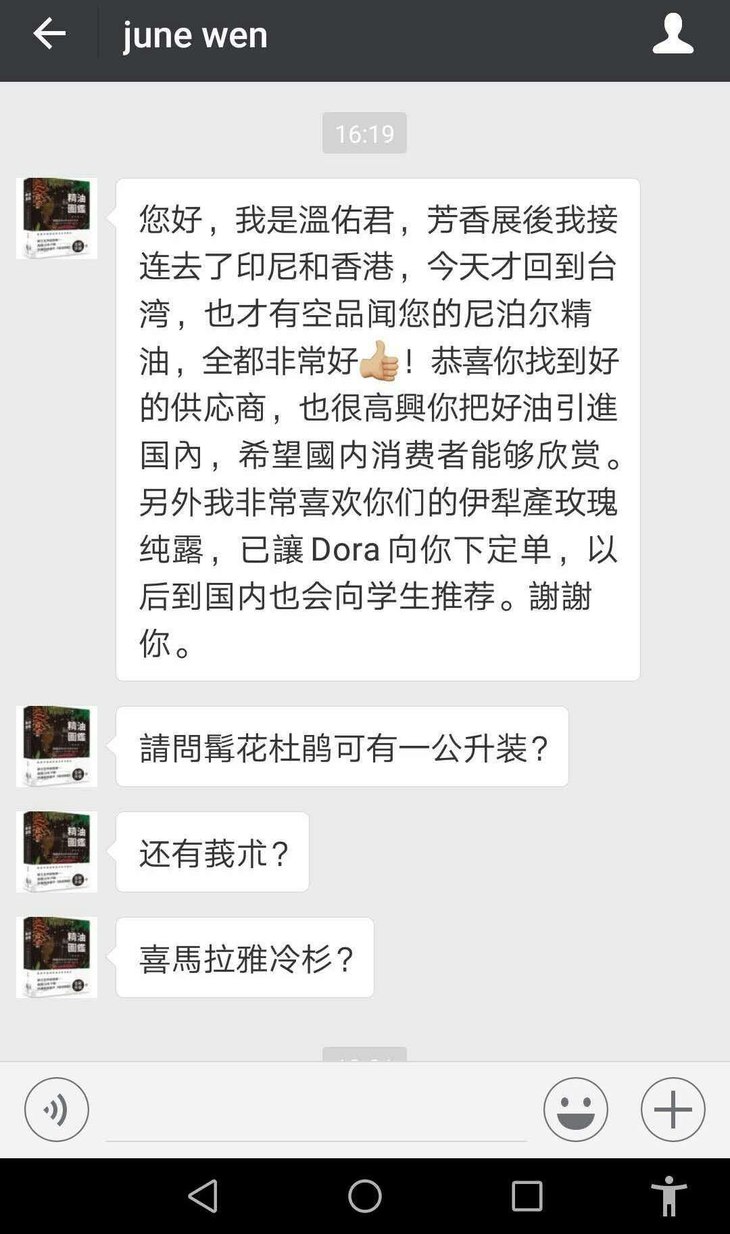Open june wen's chat info profile icon

pos(672,36)
